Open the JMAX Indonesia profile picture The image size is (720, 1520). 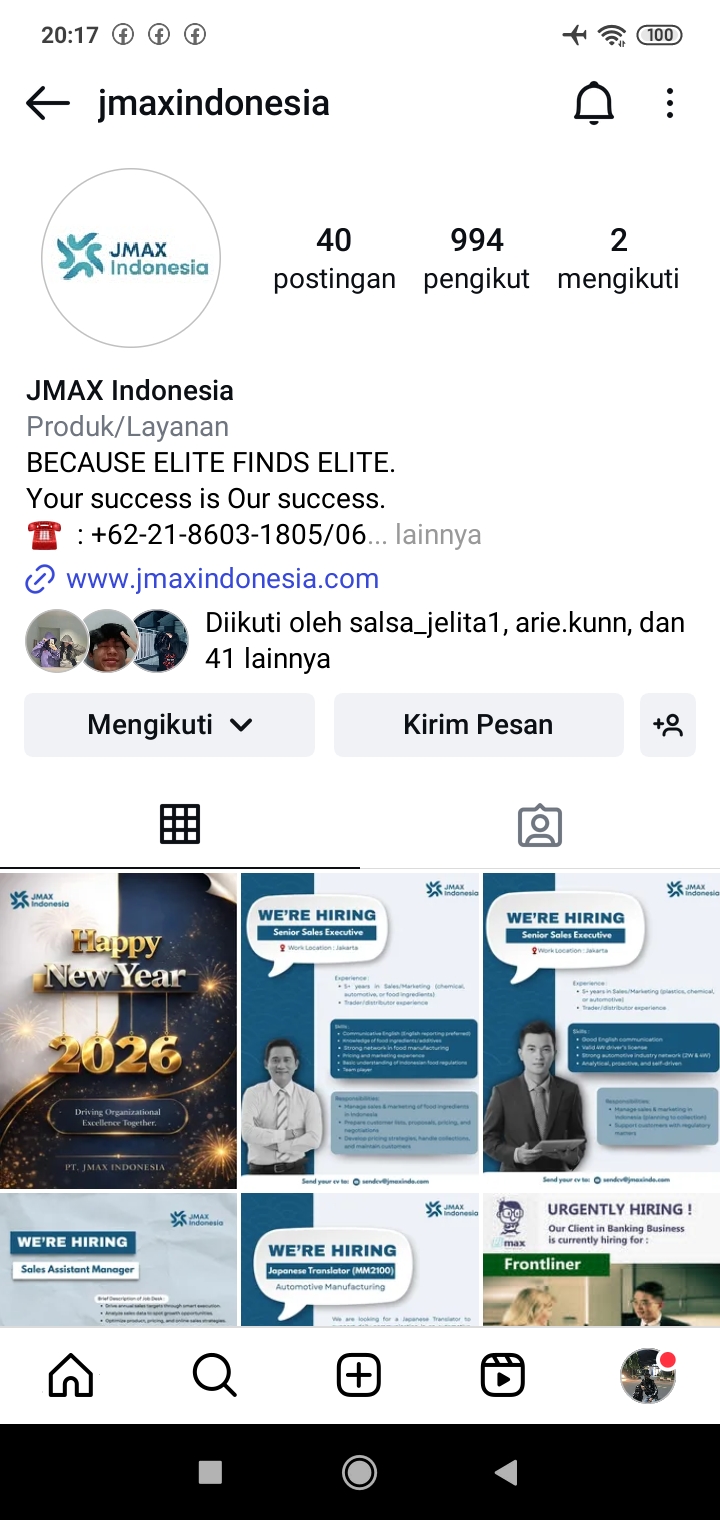pos(131,258)
